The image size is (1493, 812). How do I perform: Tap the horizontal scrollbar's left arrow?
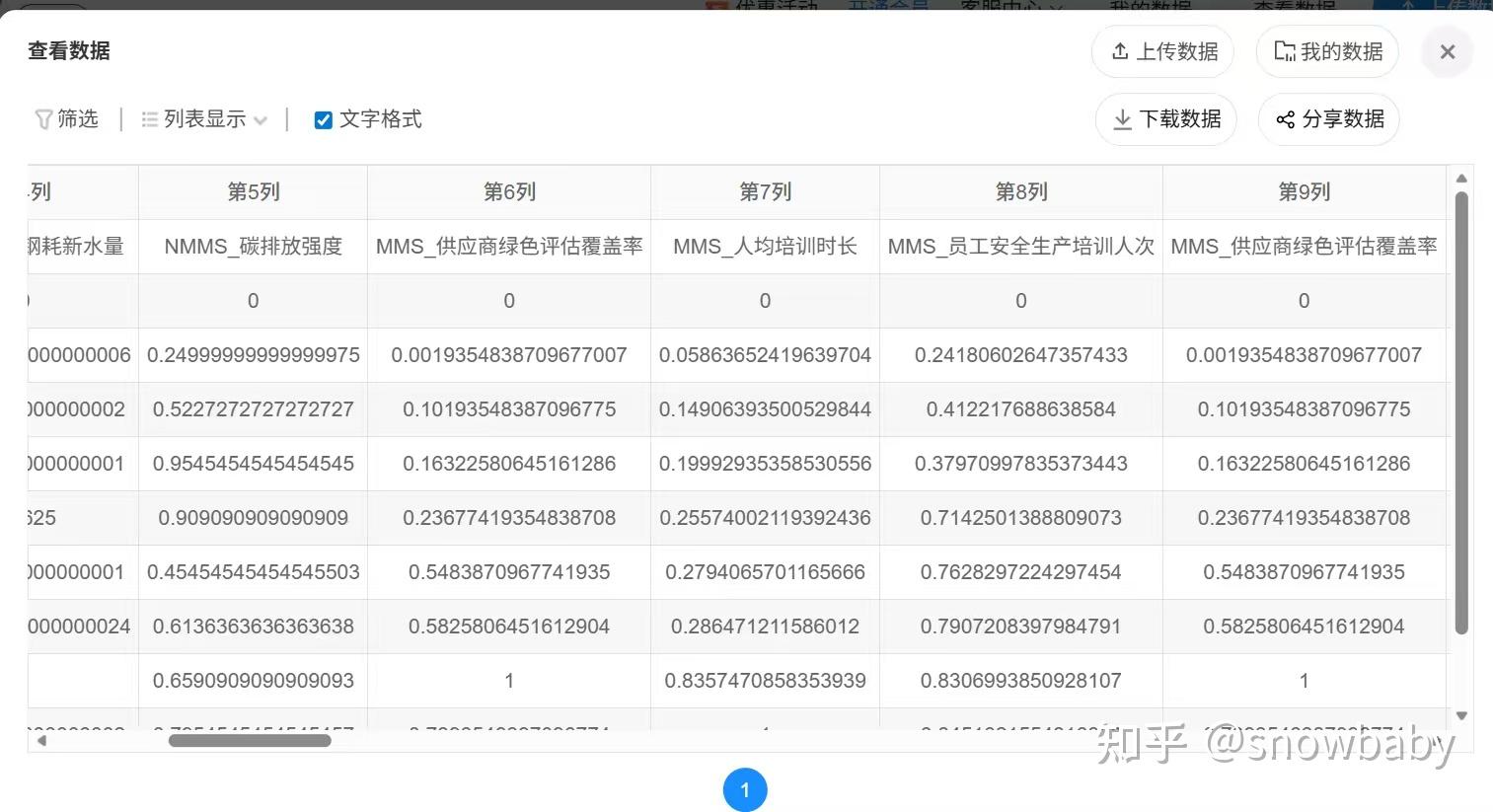(41, 740)
